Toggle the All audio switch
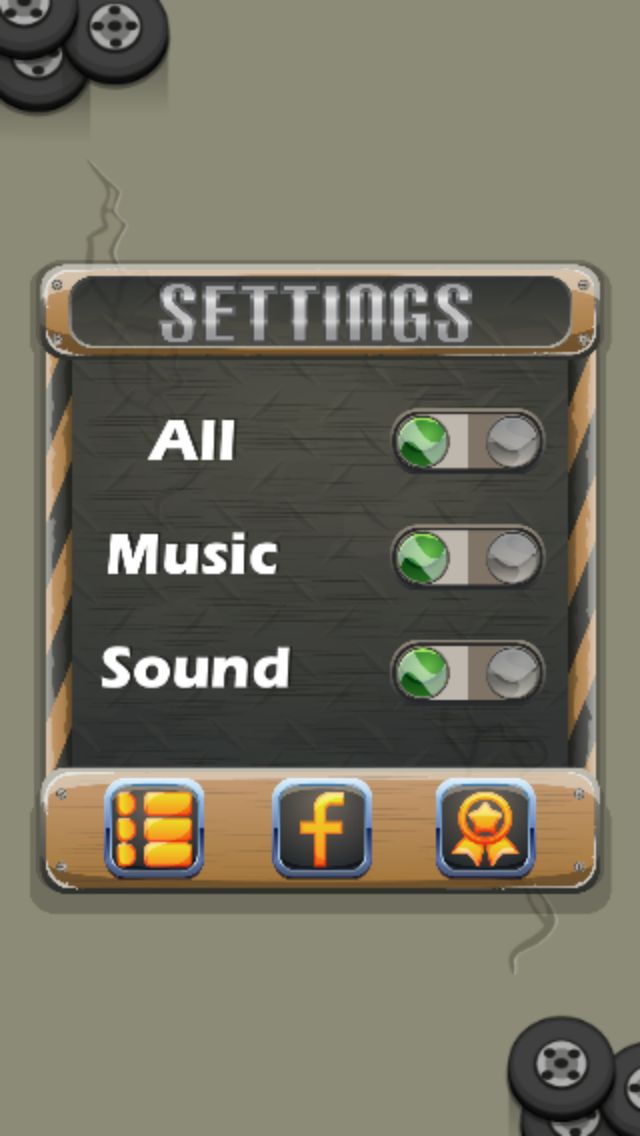Viewport: 640px width, 1136px height. pos(468,442)
